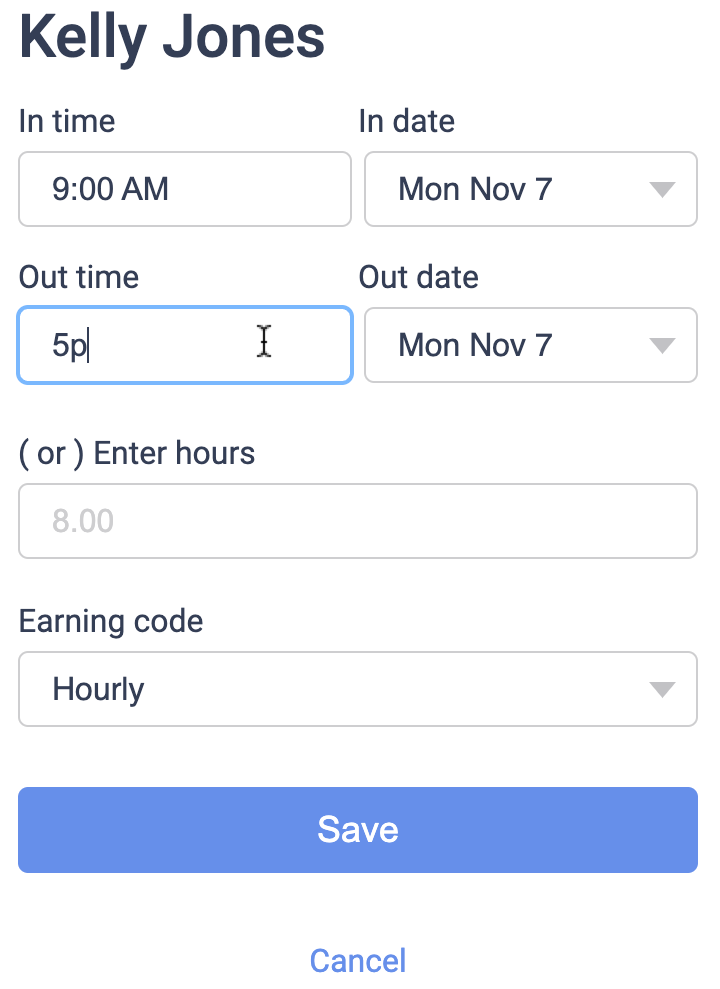This screenshot has height=989, width=720.
Task: Save the time entry
Action: point(357,829)
